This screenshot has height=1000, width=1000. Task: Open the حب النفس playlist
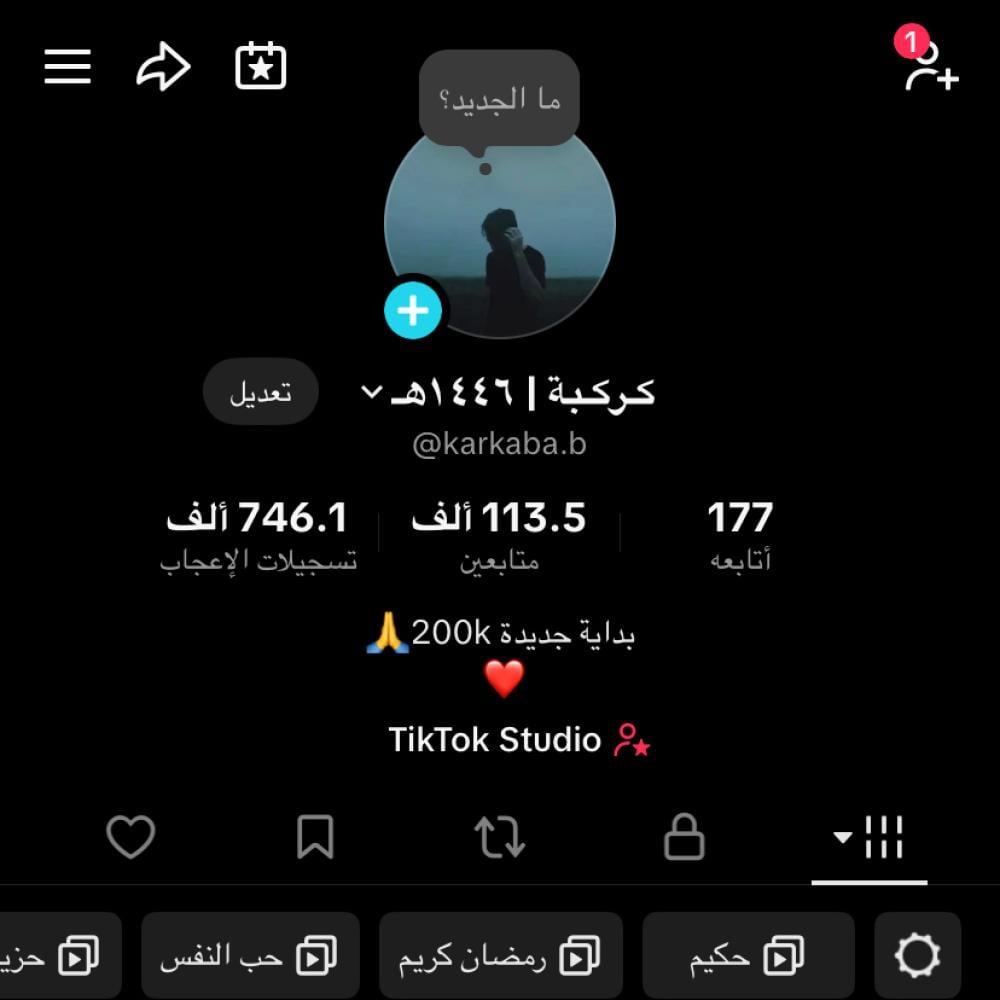pos(249,957)
